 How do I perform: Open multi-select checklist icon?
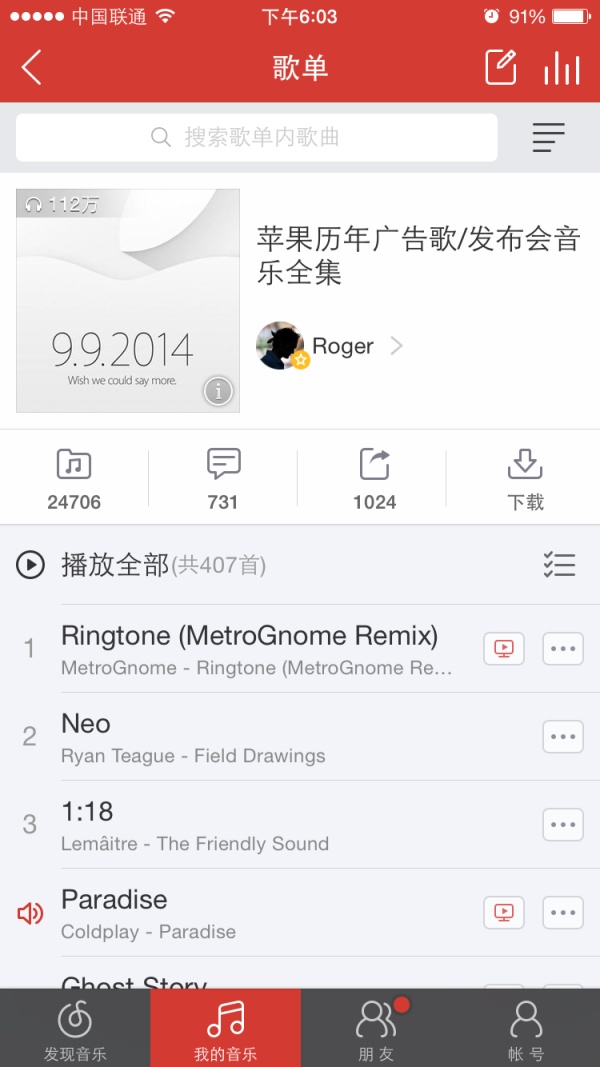pyautogui.click(x=559, y=565)
